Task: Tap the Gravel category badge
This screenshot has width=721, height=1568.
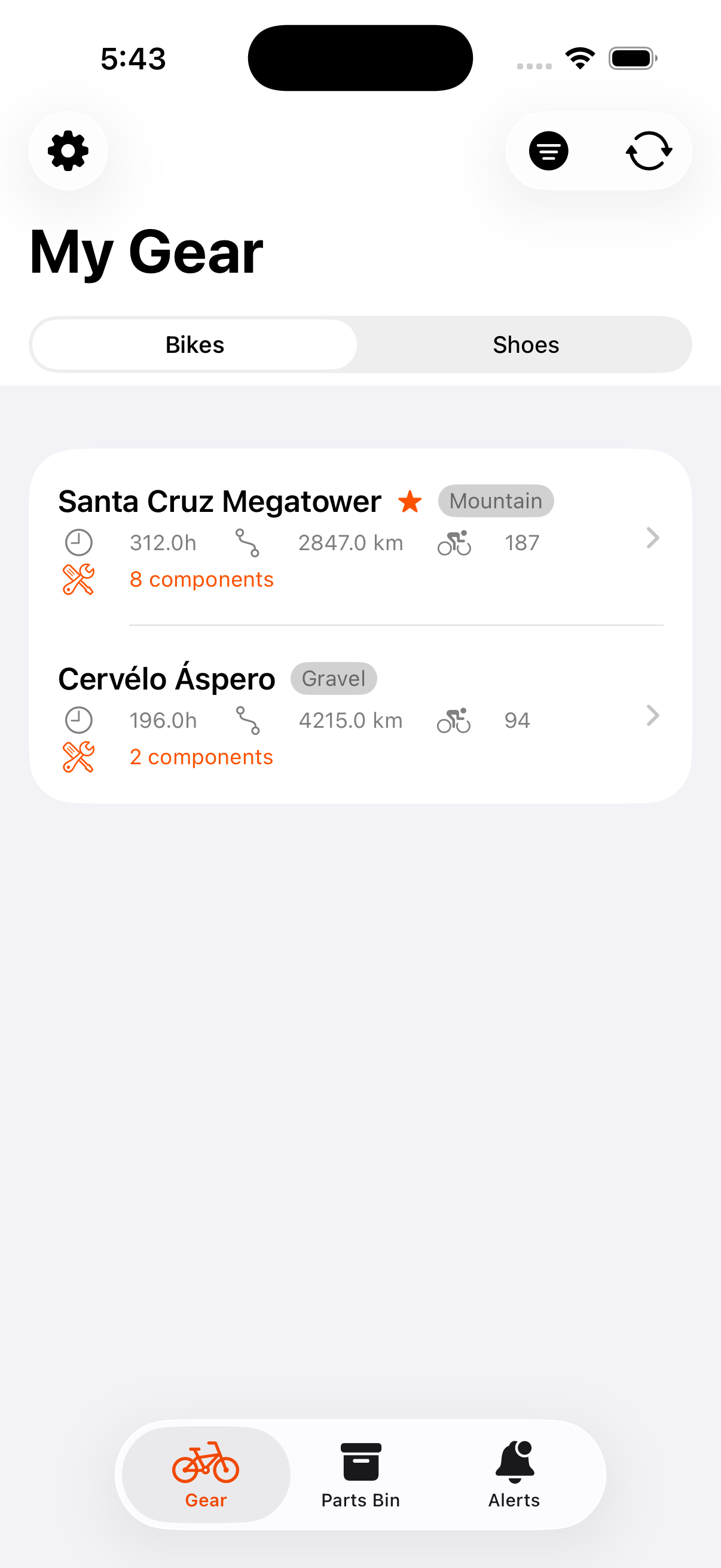Action: click(x=334, y=678)
